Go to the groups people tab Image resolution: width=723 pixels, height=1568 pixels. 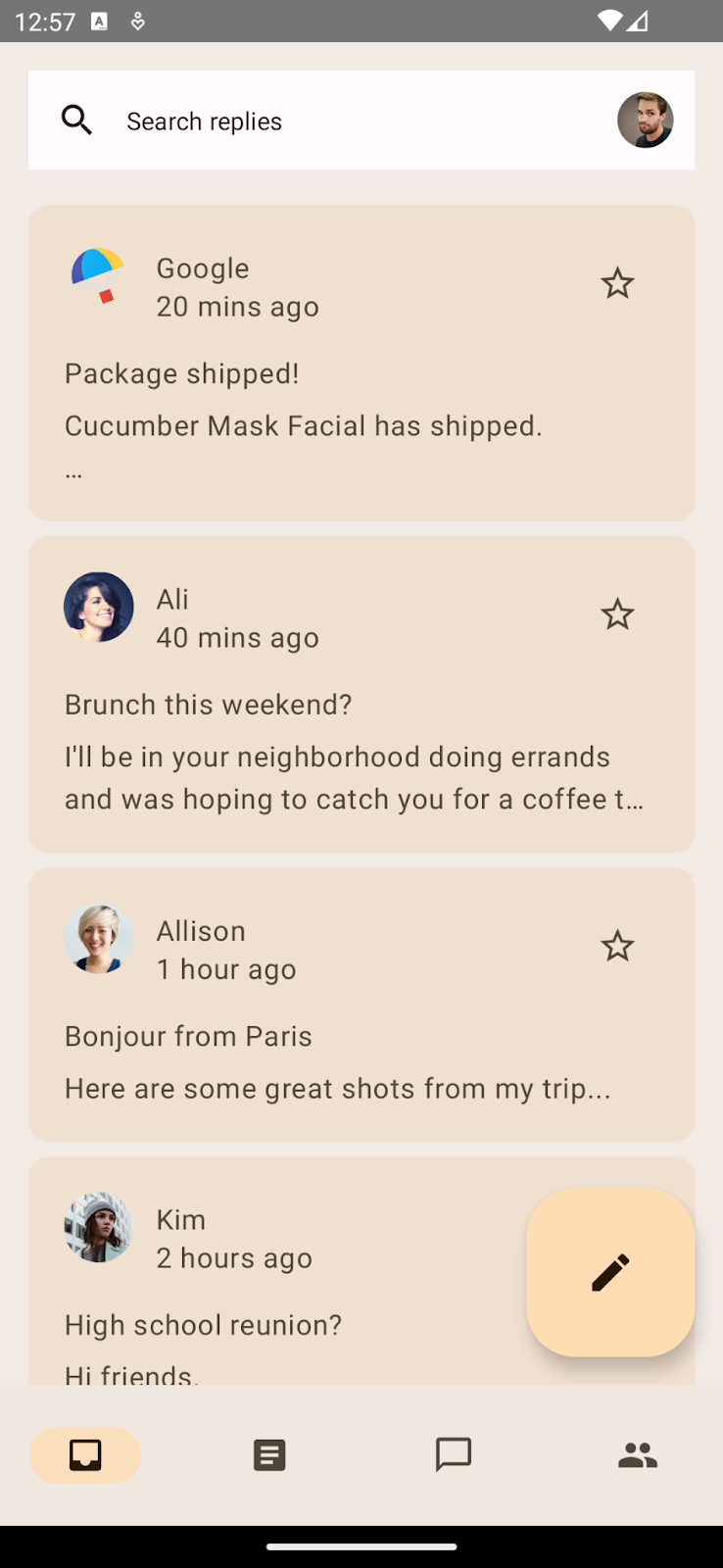point(638,1455)
